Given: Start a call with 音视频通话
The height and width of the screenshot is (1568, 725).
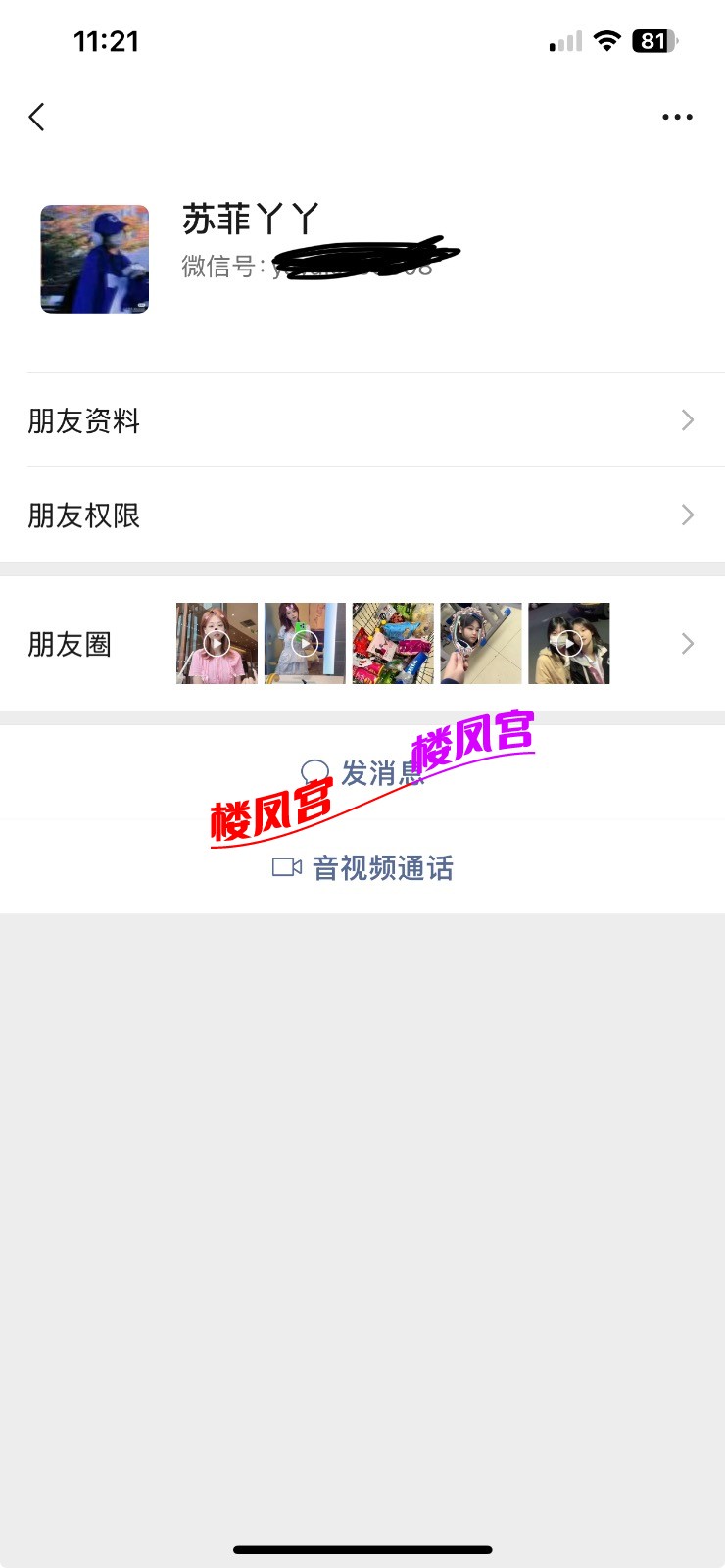Looking at the screenshot, I should tap(364, 868).
